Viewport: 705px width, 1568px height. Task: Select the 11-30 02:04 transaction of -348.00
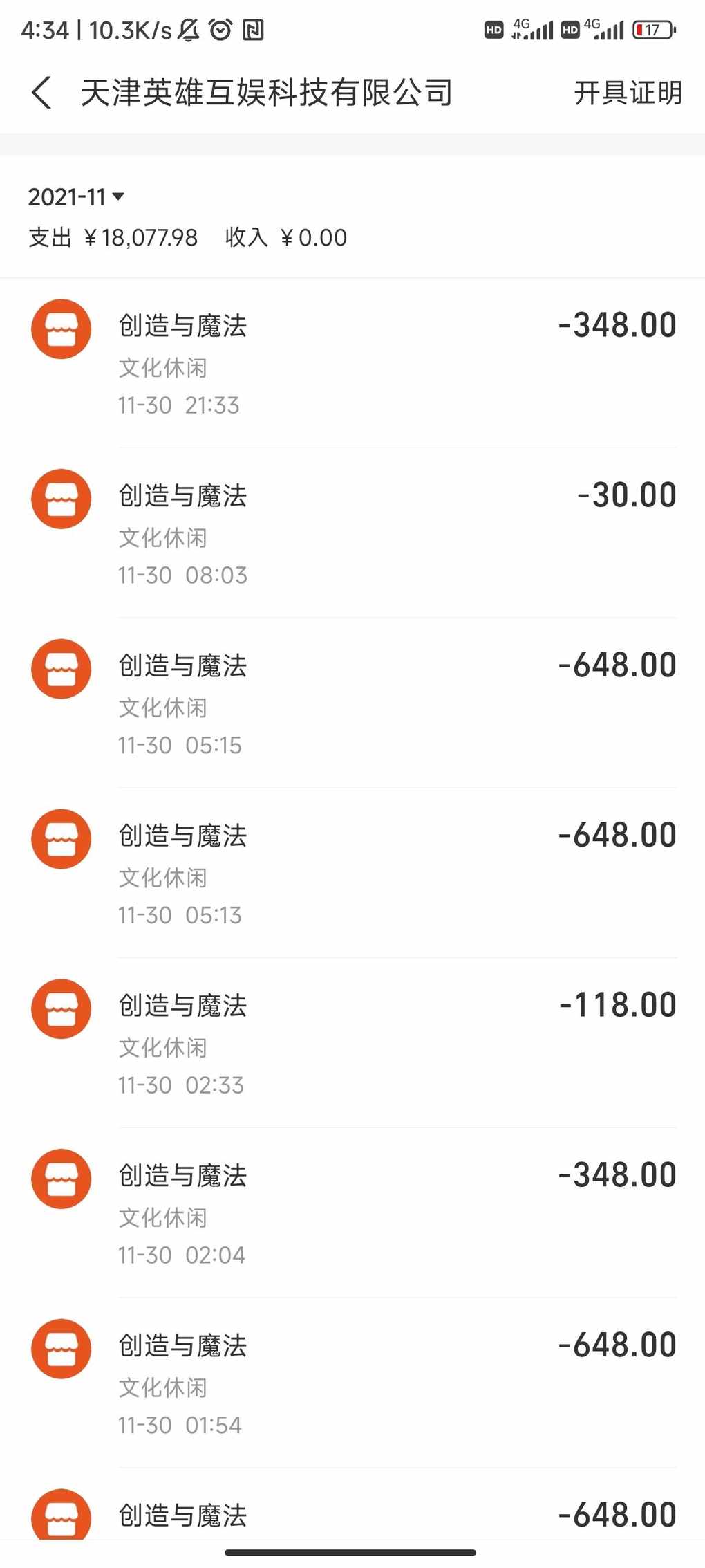pos(352,1214)
